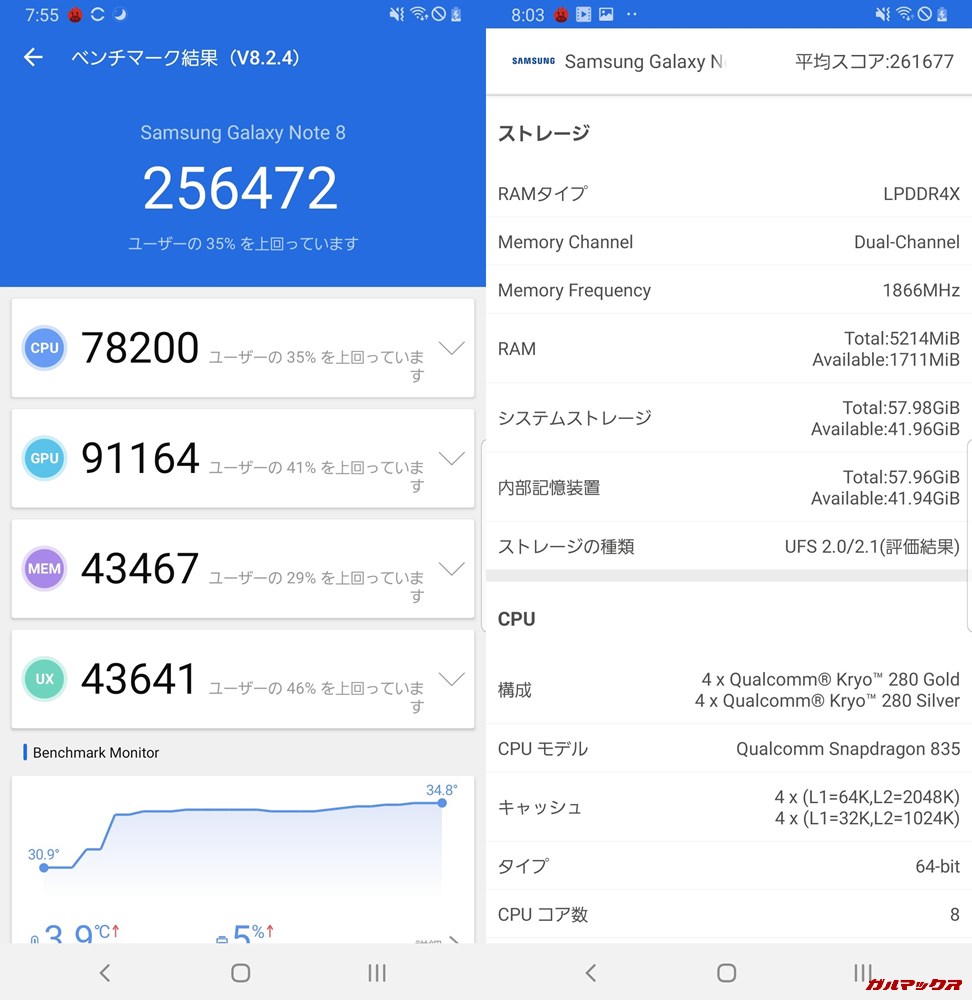Tap the night mode moon status icon

point(118,14)
